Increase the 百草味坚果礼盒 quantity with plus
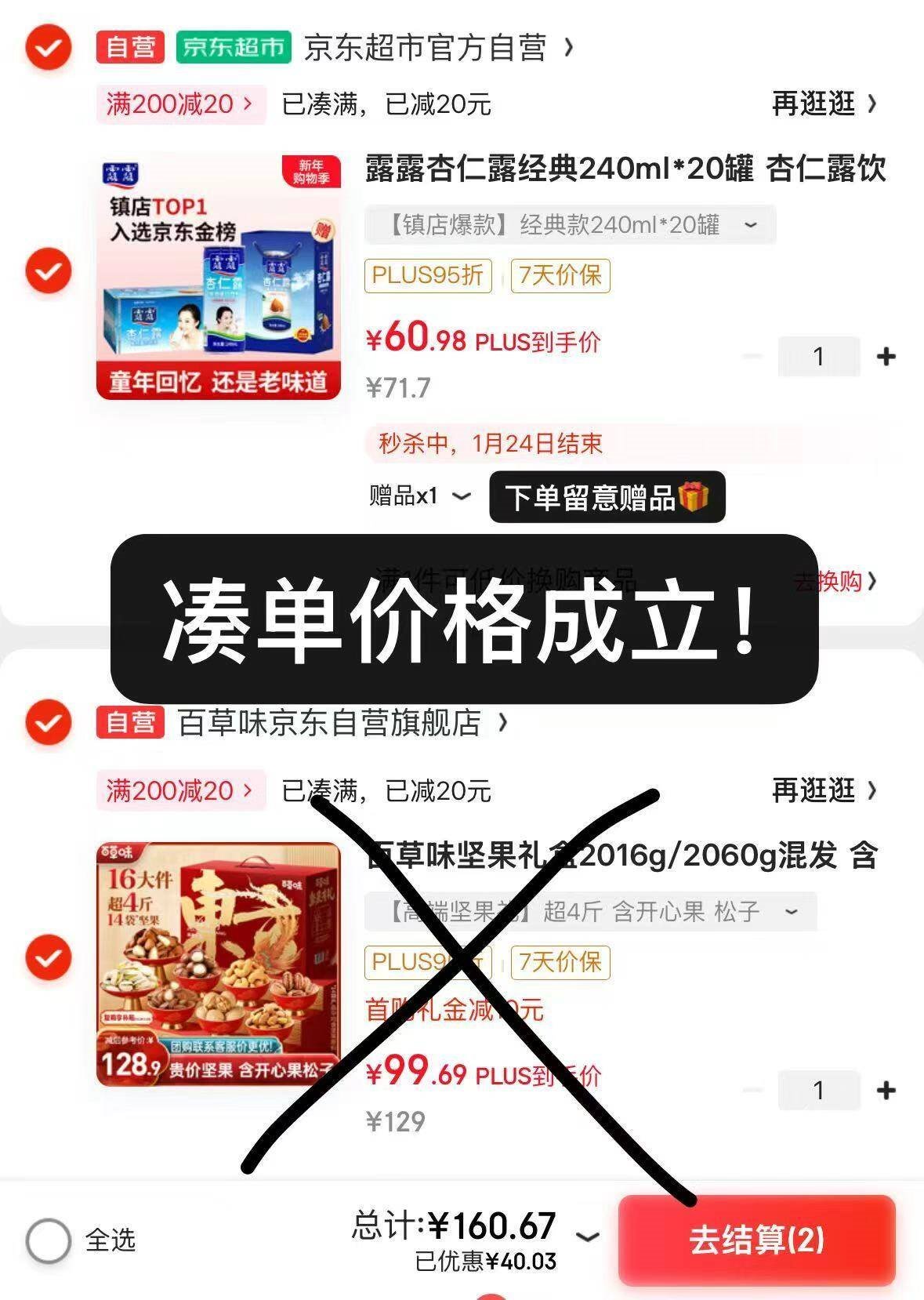The image size is (924, 1300). click(x=886, y=1091)
